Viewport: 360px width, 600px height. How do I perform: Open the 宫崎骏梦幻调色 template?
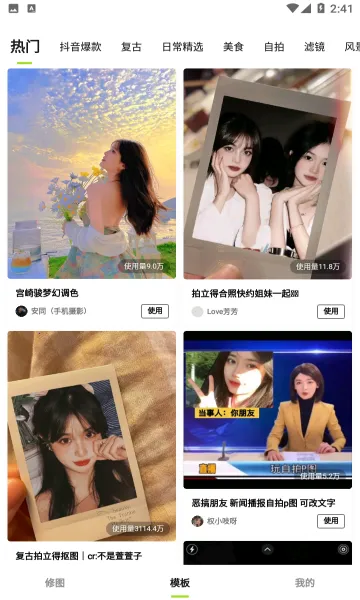(92, 173)
